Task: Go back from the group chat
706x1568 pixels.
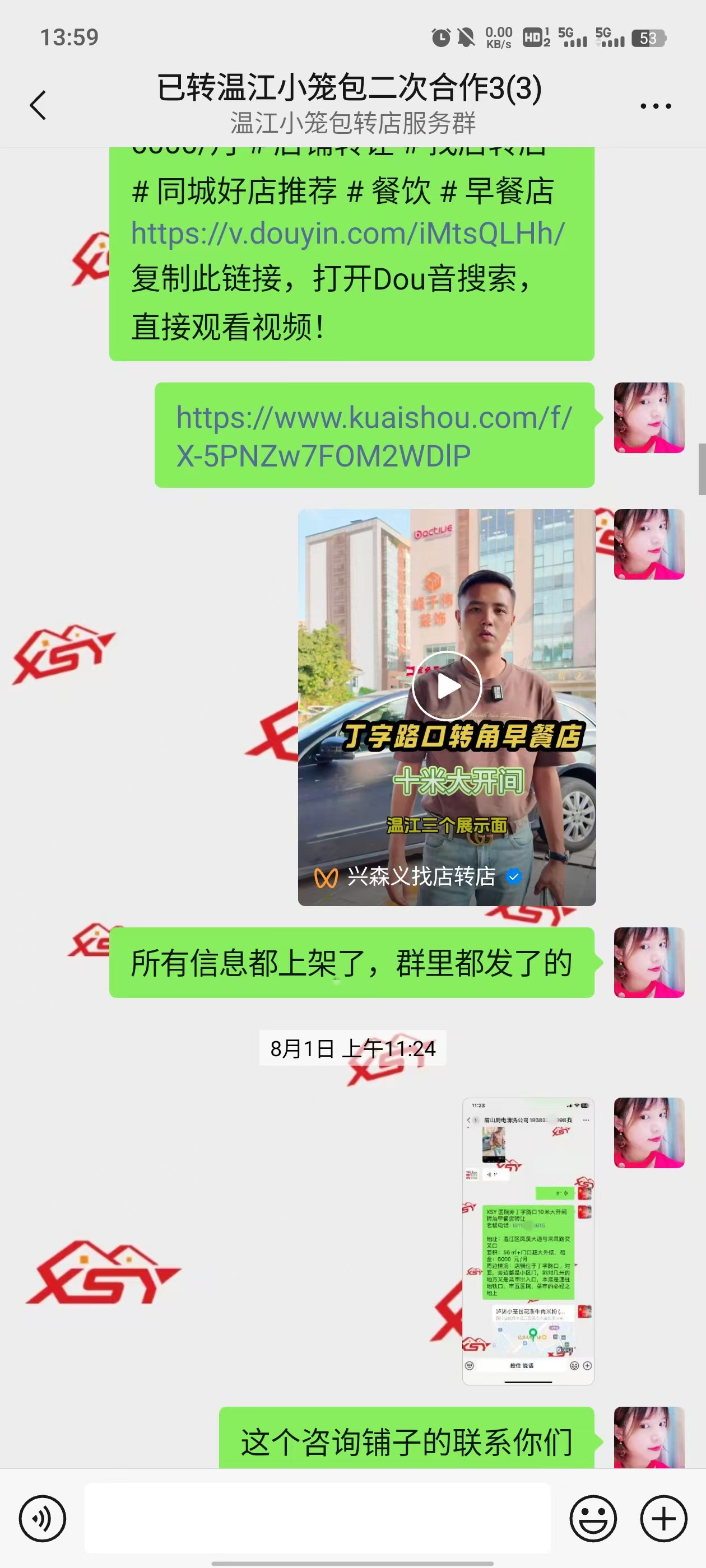Action: point(38,105)
